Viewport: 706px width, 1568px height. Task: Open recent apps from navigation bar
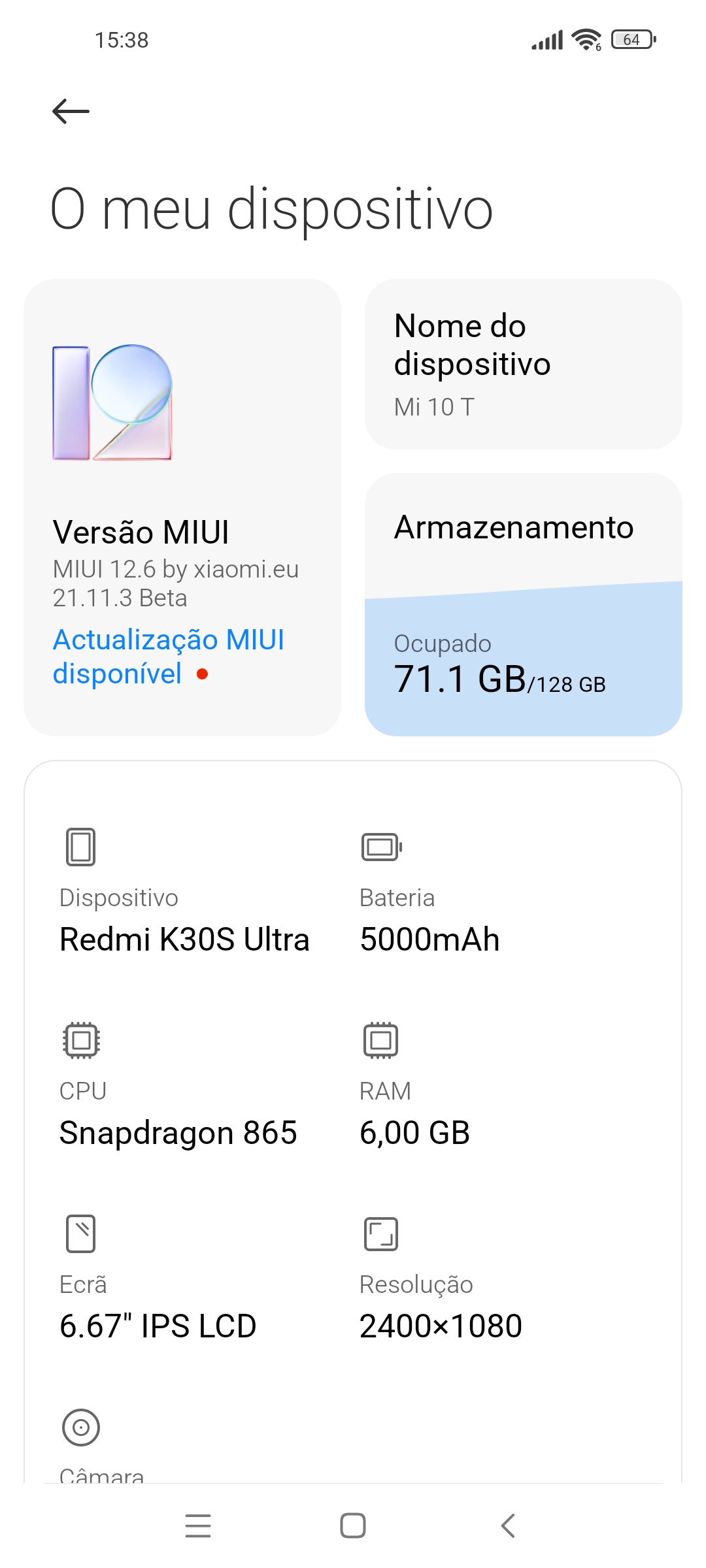coord(198,1526)
